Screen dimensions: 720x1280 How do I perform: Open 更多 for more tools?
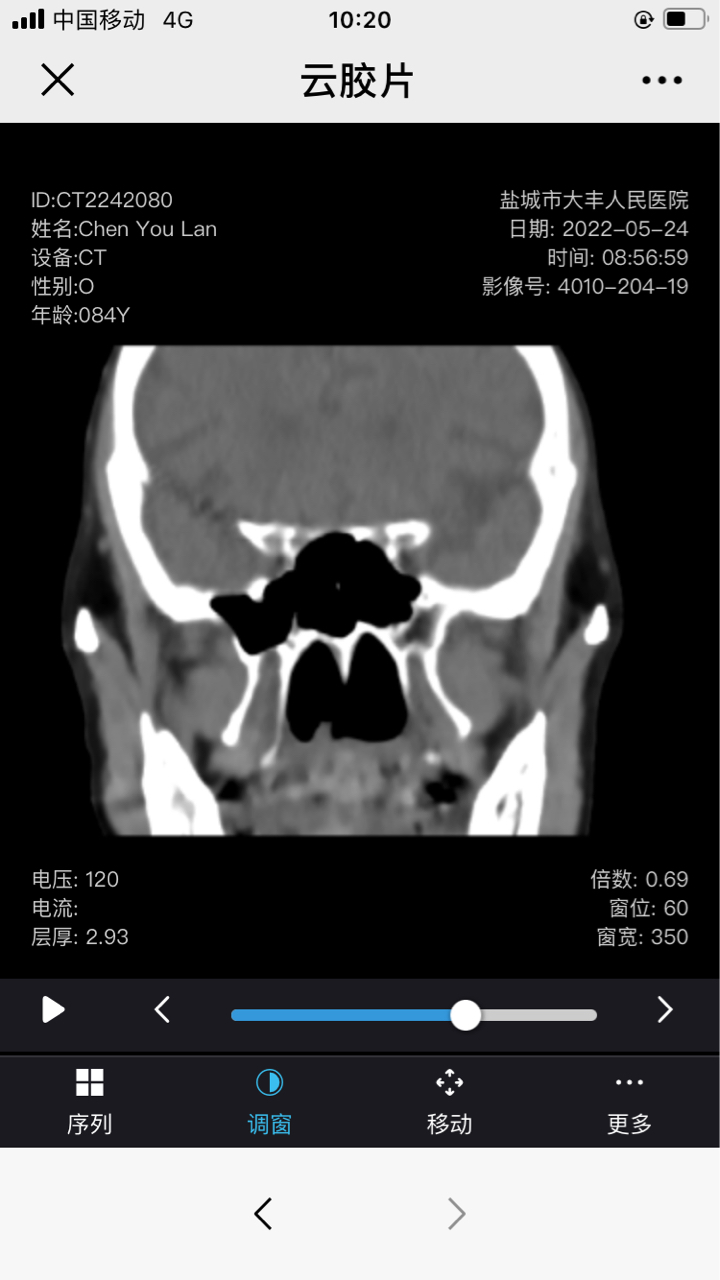tap(630, 1102)
